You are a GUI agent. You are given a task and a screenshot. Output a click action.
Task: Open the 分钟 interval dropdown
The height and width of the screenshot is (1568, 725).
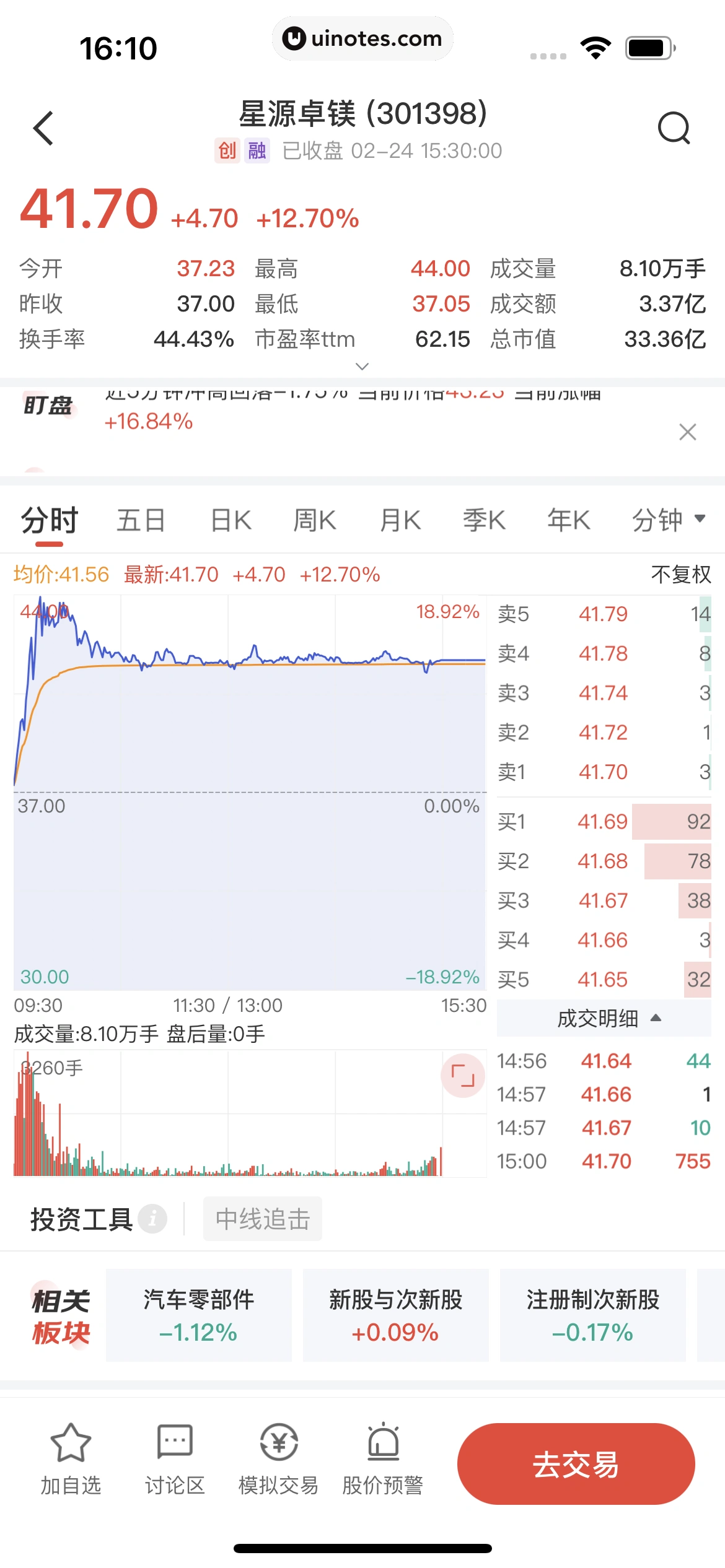pyautogui.click(x=669, y=520)
